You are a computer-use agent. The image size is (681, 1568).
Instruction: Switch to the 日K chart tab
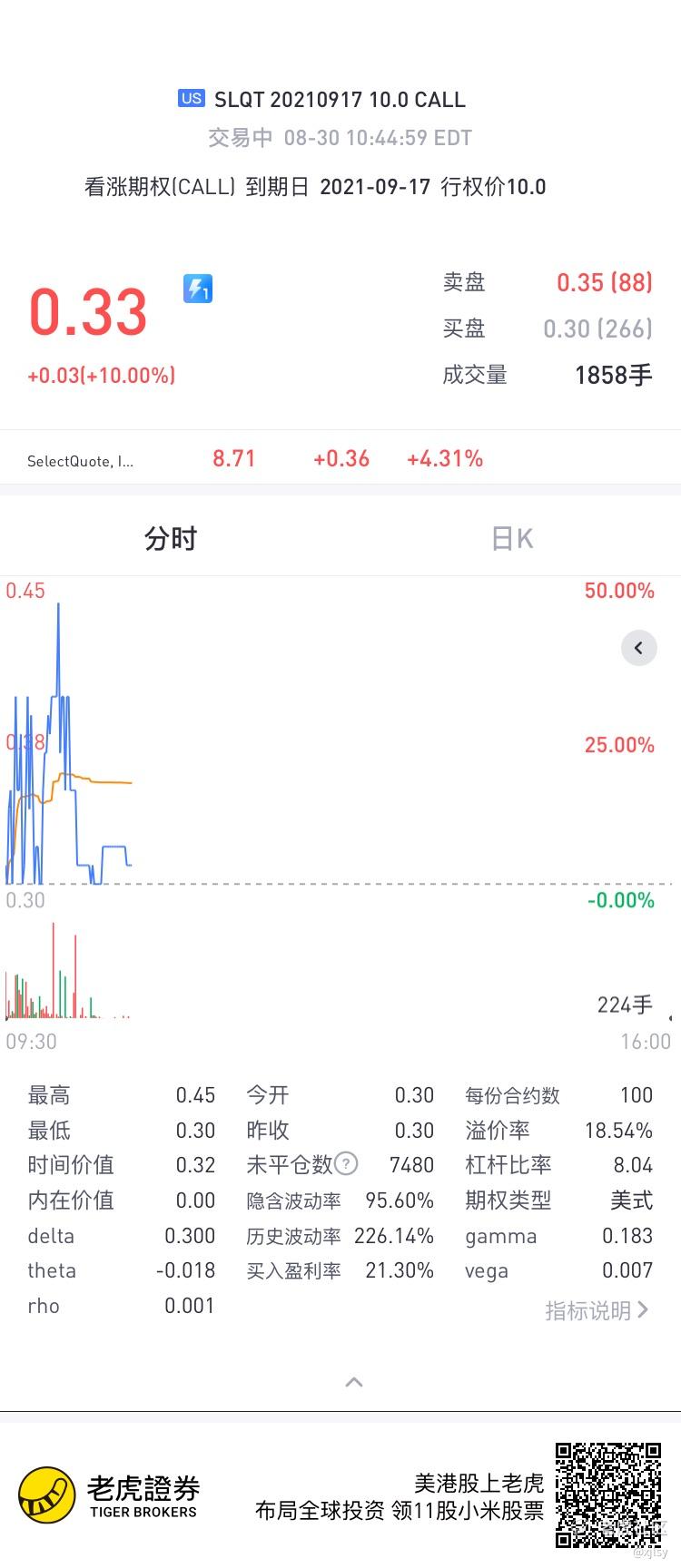511,539
